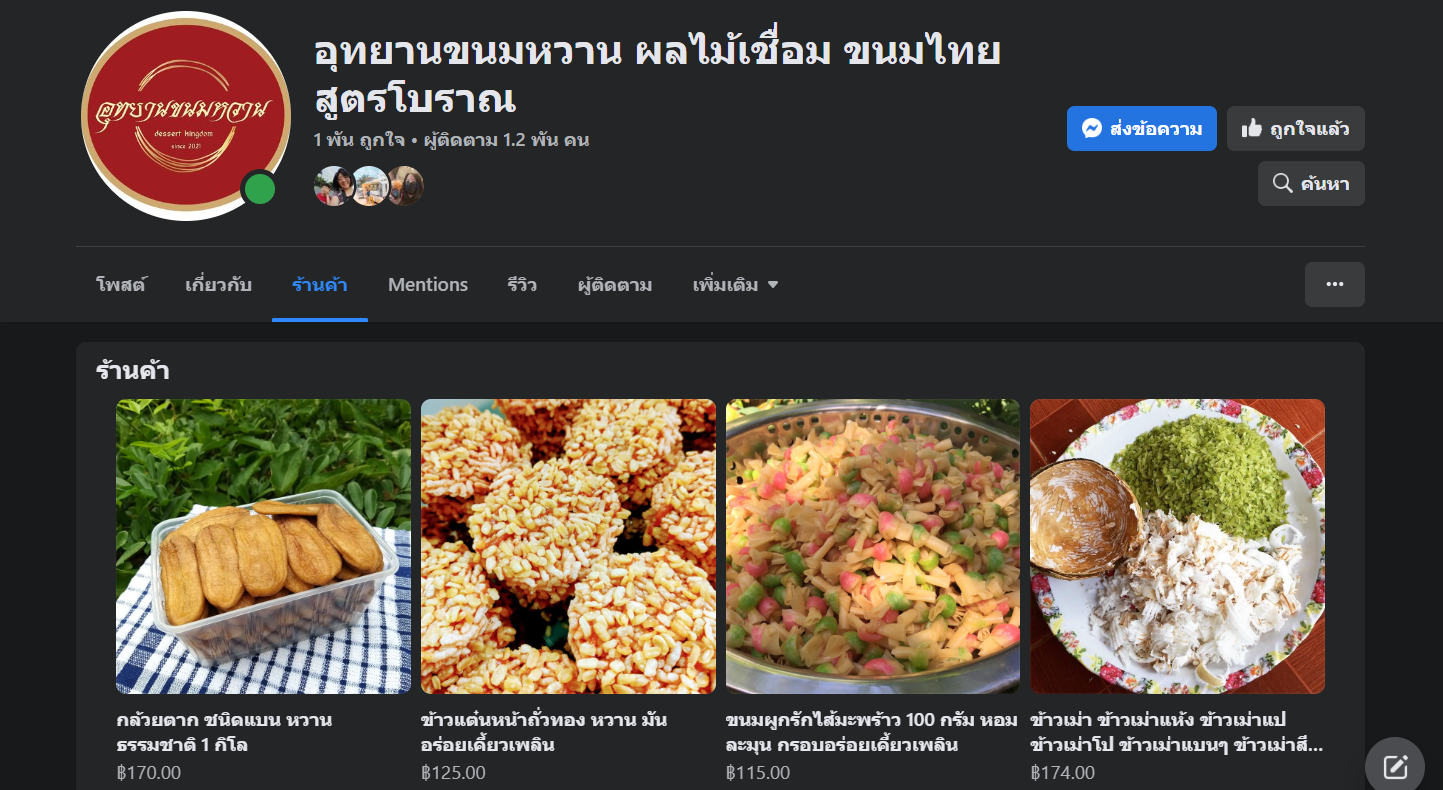View the row of friends who like page
1443x790 pixels.
pyautogui.click(x=368, y=186)
